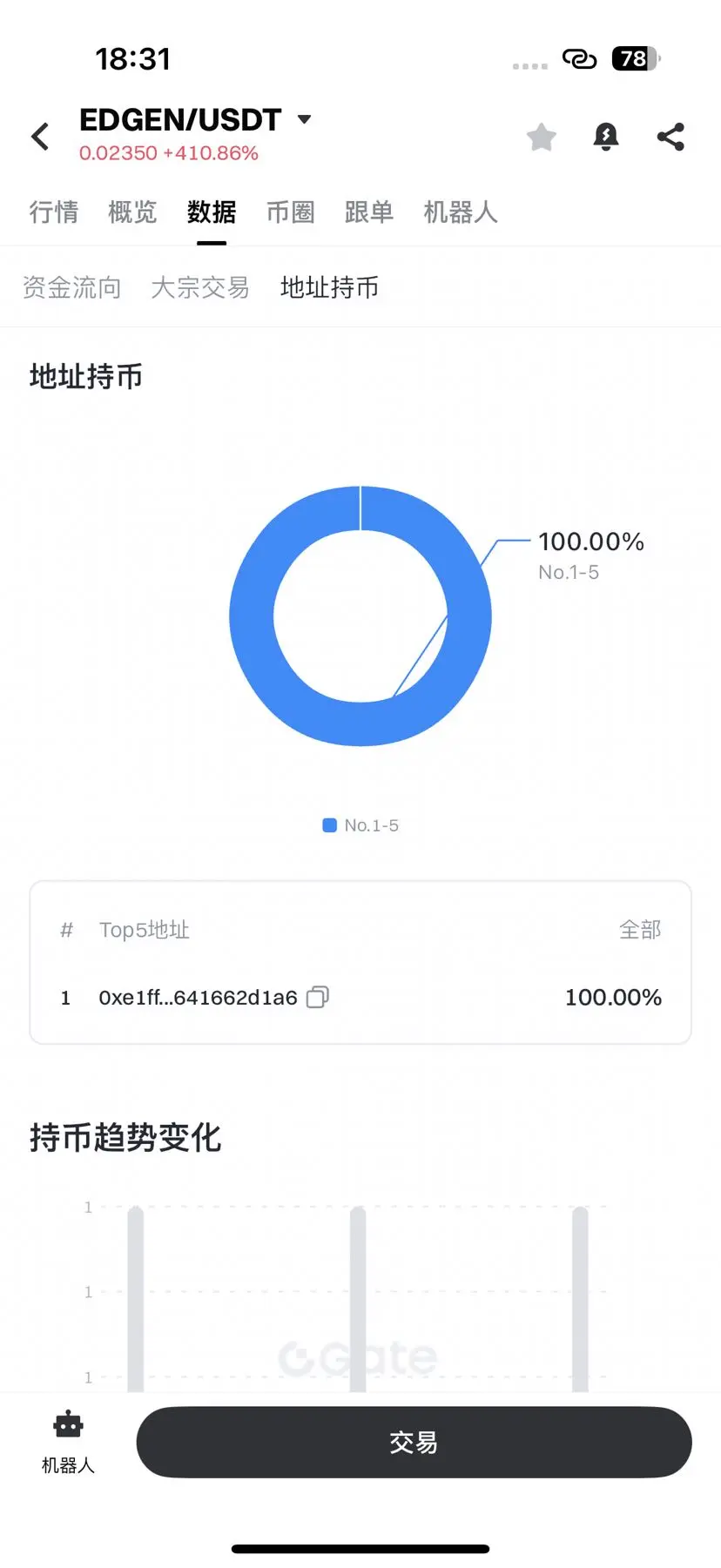Add EDGEN/USDT to favorites via star icon
The width and height of the screenshot is (721, 1568).
(x=541, y=137)
